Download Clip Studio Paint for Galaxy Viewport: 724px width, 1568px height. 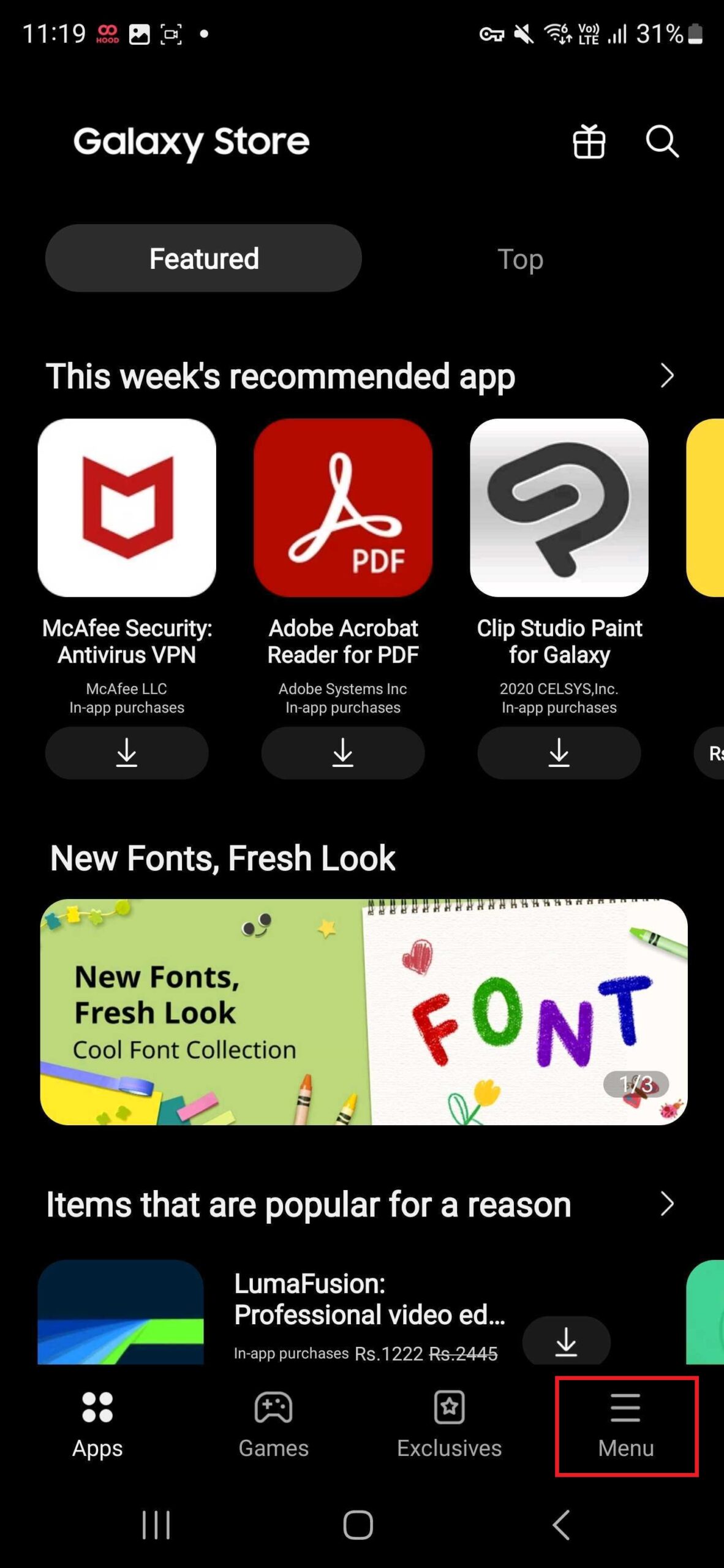[x=559, y=753]
